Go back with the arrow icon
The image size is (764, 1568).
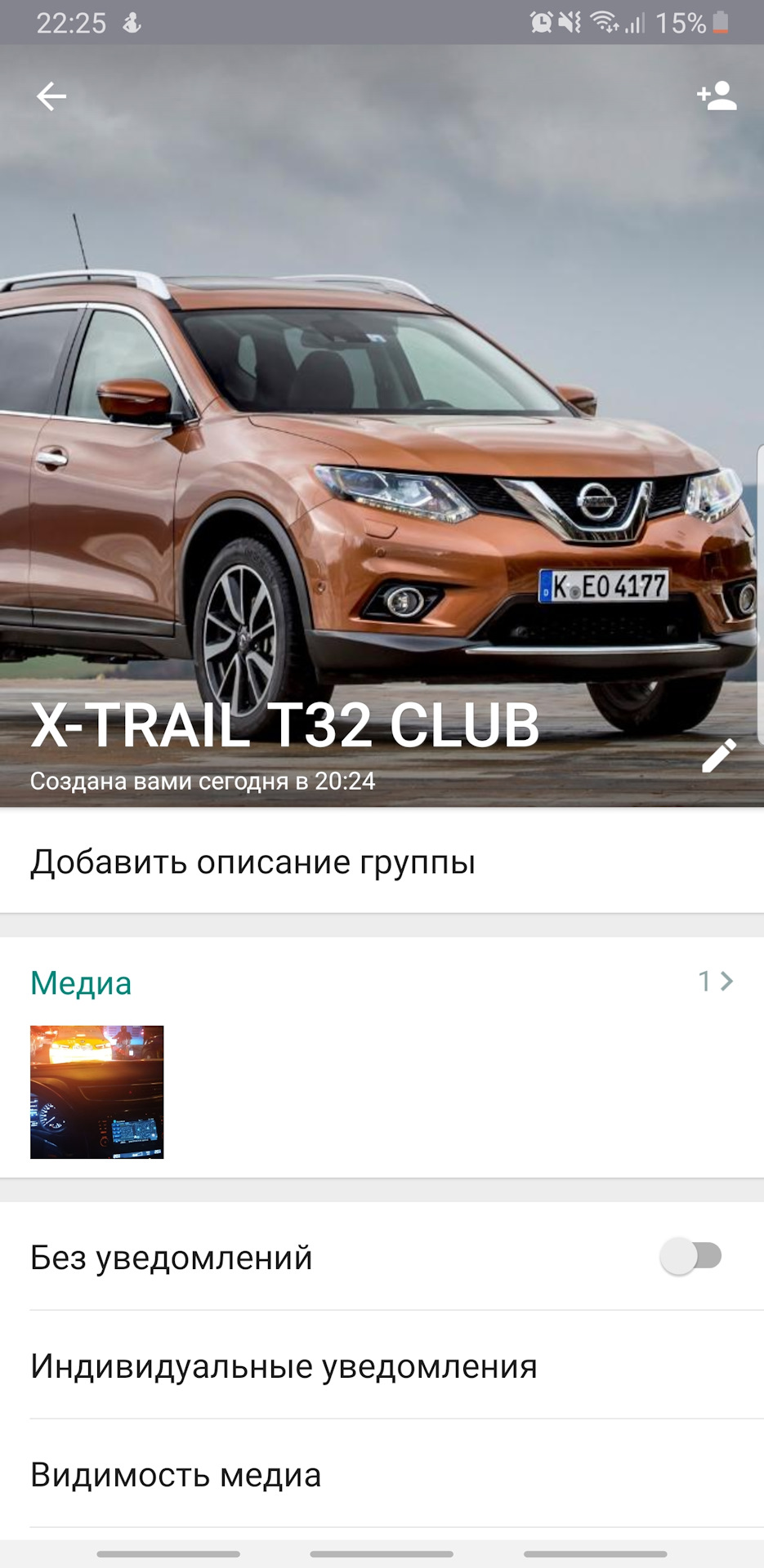tap(51, 96)
